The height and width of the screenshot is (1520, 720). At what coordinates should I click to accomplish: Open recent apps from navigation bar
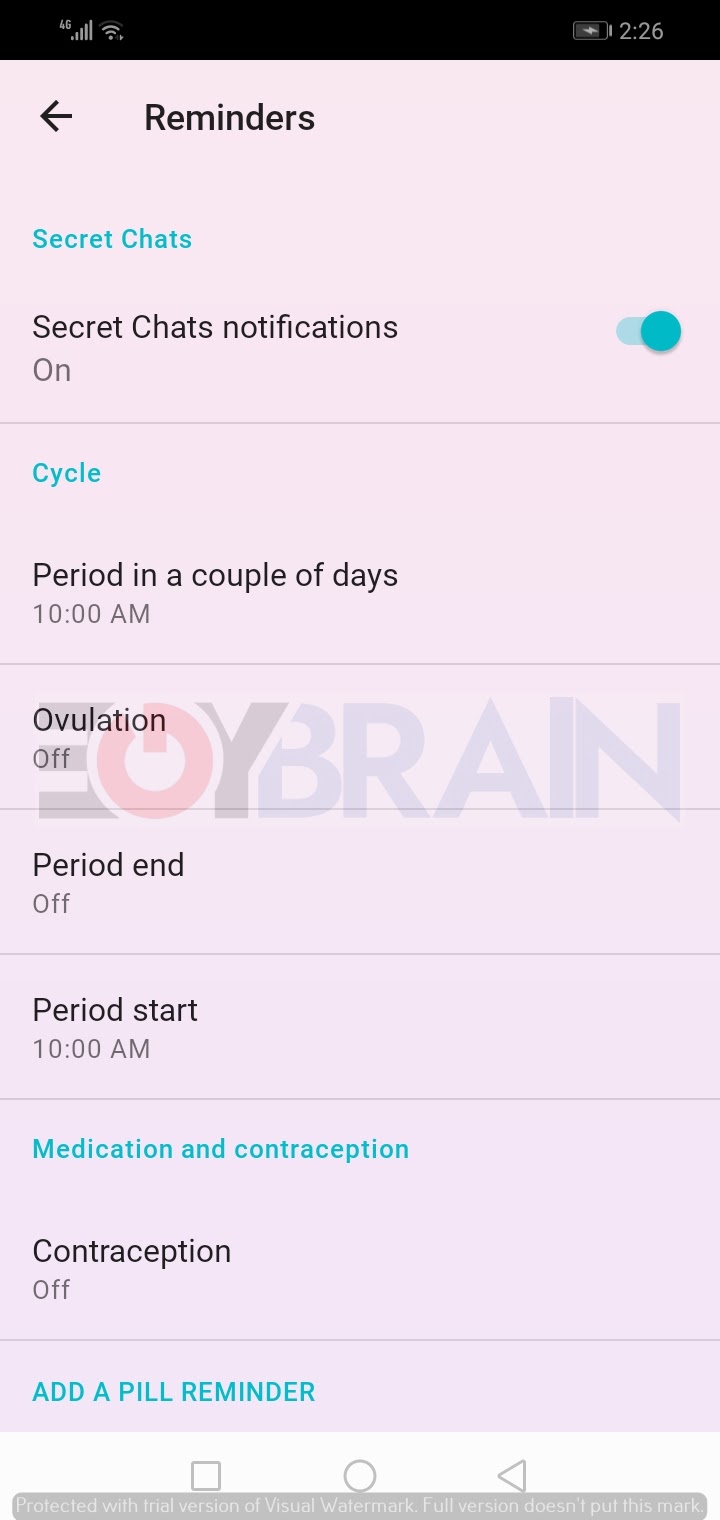[x=206, y=1475]
